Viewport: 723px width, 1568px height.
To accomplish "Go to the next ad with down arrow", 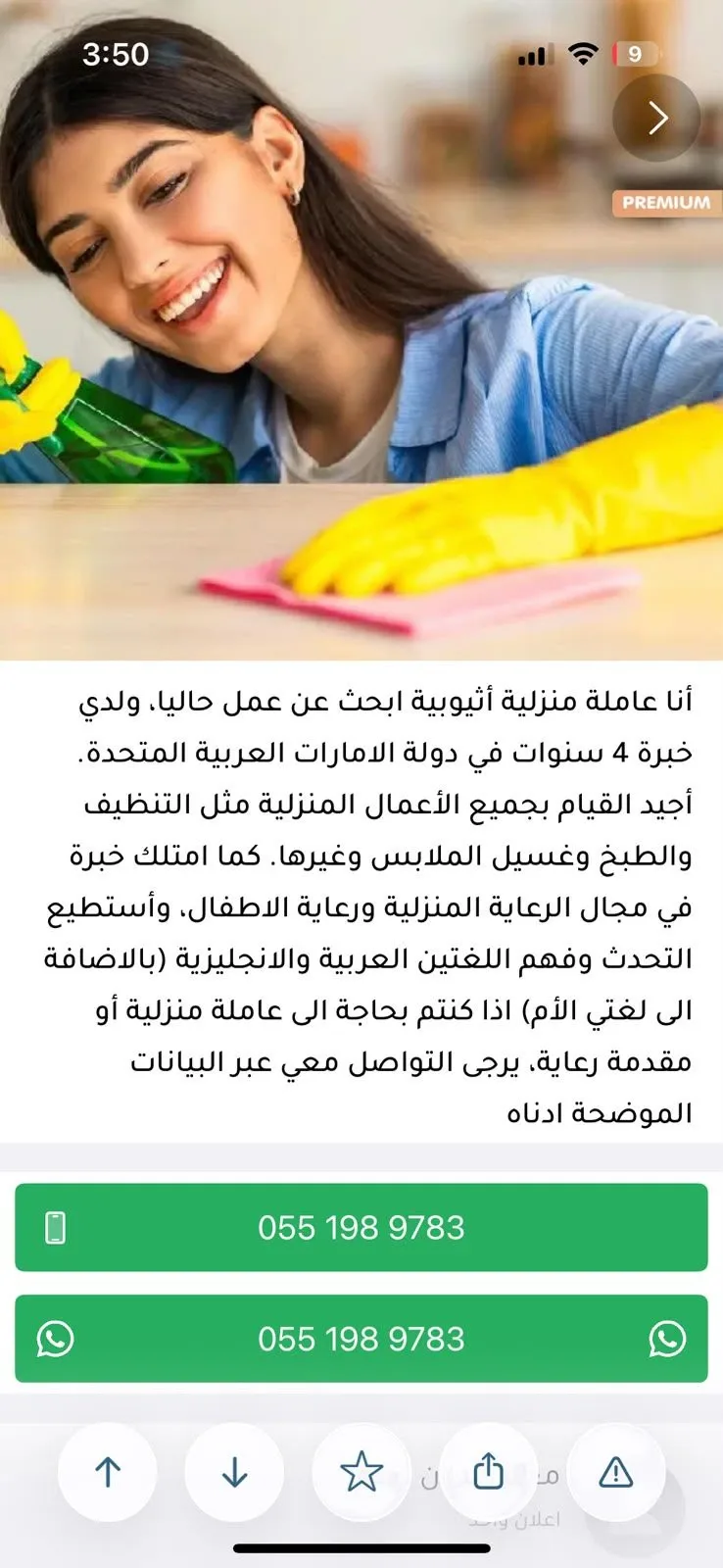I will coord(234,1472).
